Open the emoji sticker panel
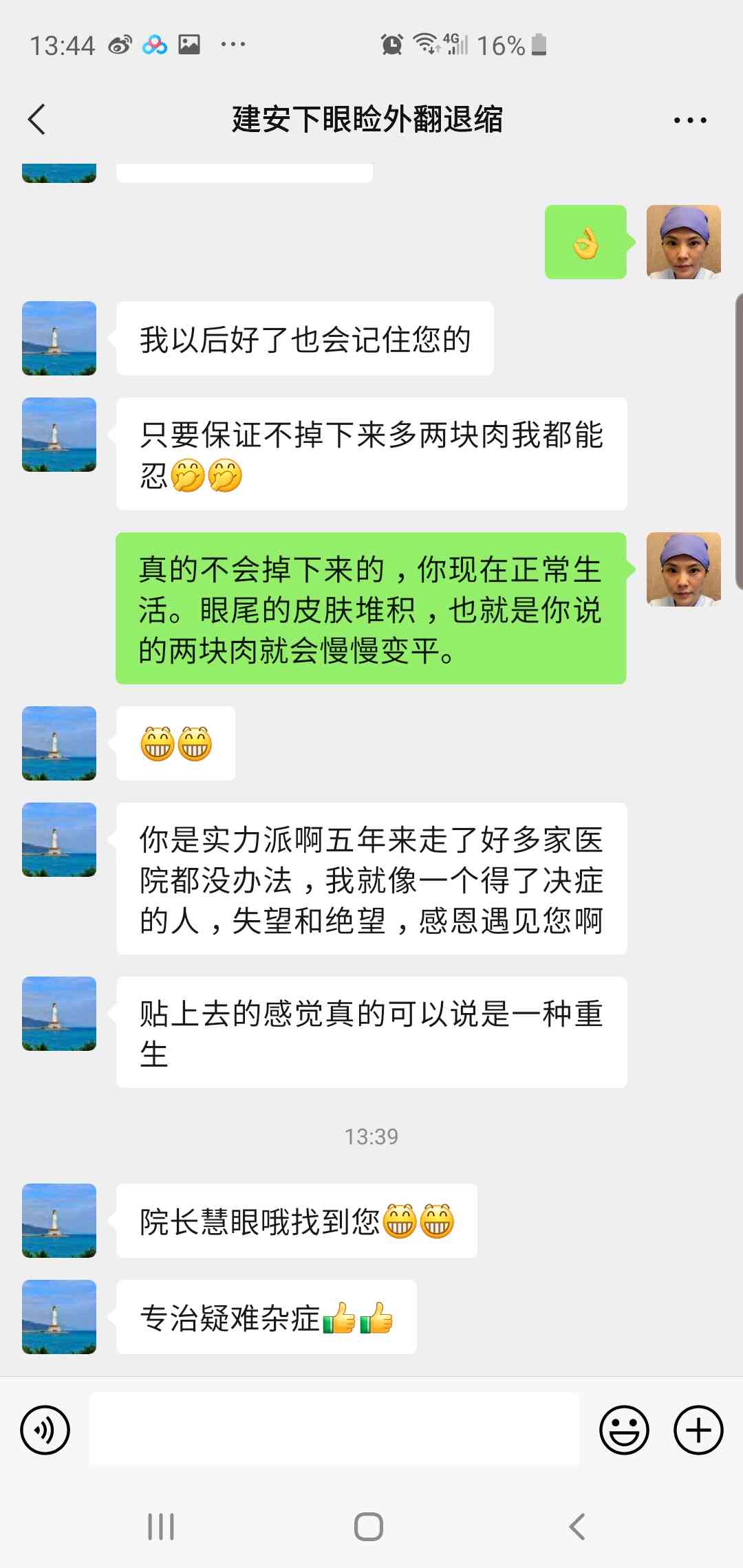The width and height of the screenshot is (743, 1568). point(624,1430)
